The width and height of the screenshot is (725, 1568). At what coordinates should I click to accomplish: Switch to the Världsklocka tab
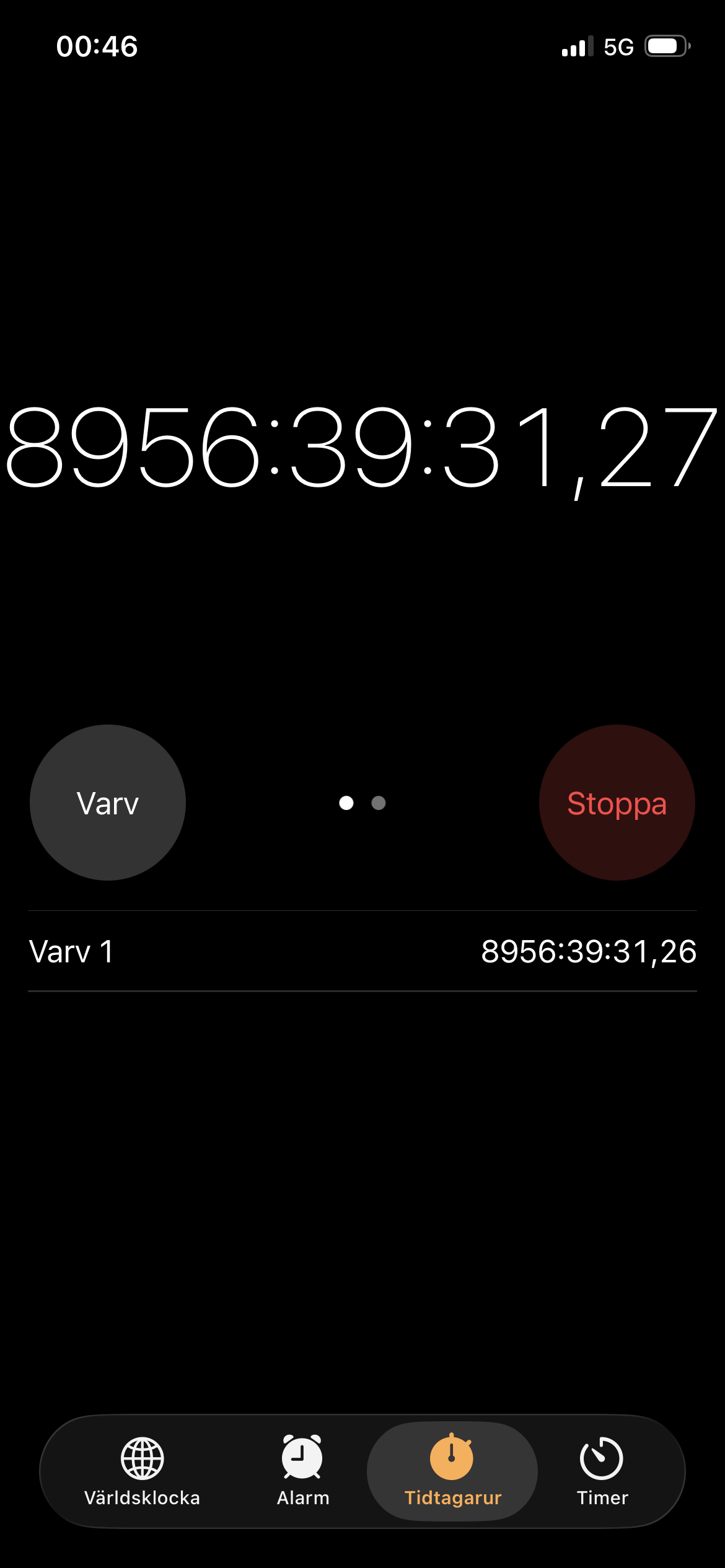(143, 1471)
